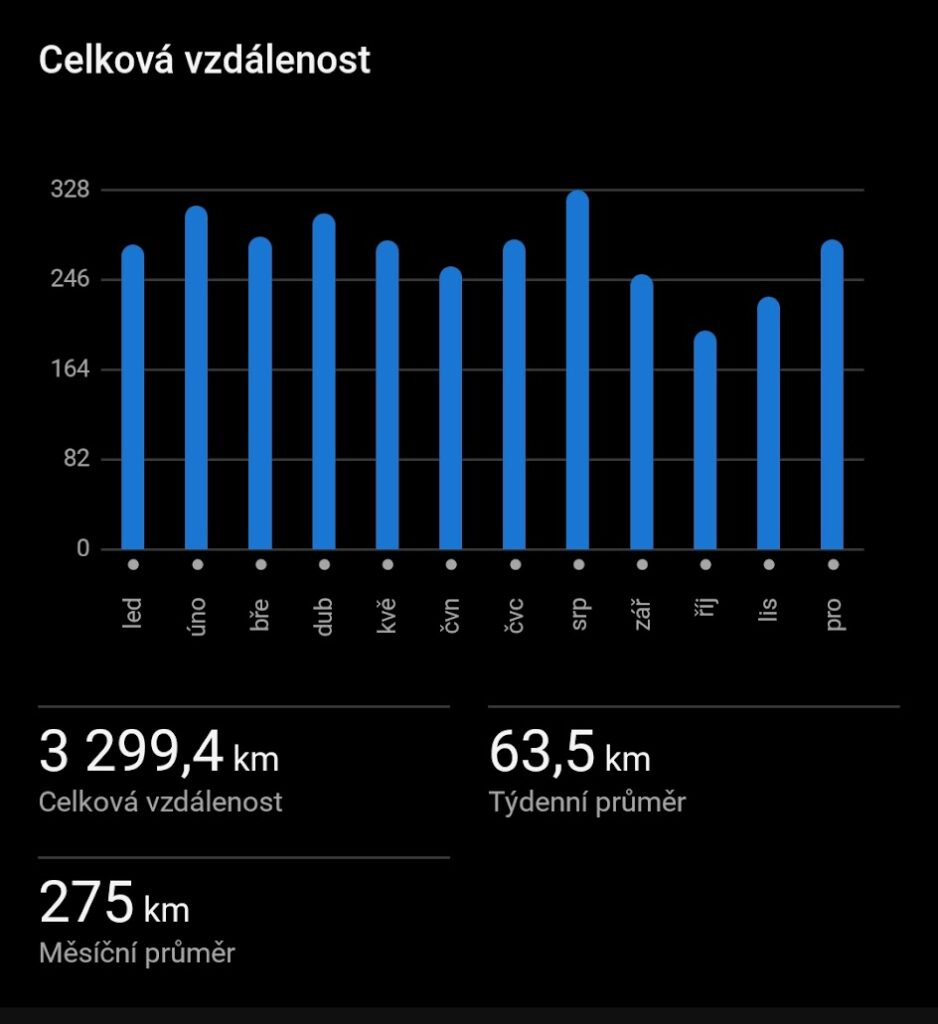Tap the zář monthly distance bar
Image resolution: width=938 pixels, height=1024 pixels.
[641, 414]
